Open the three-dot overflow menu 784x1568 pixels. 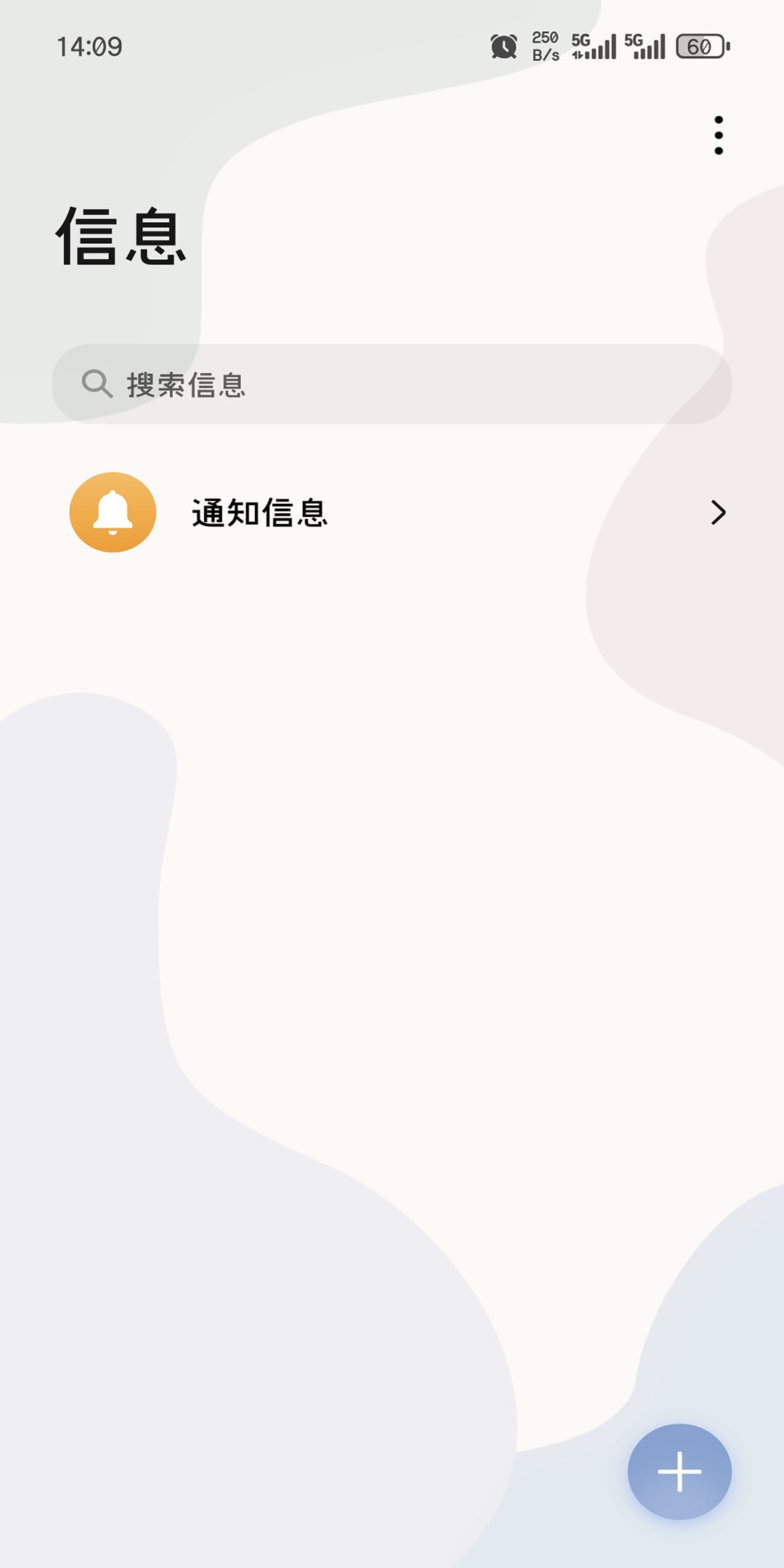point(718,135)
